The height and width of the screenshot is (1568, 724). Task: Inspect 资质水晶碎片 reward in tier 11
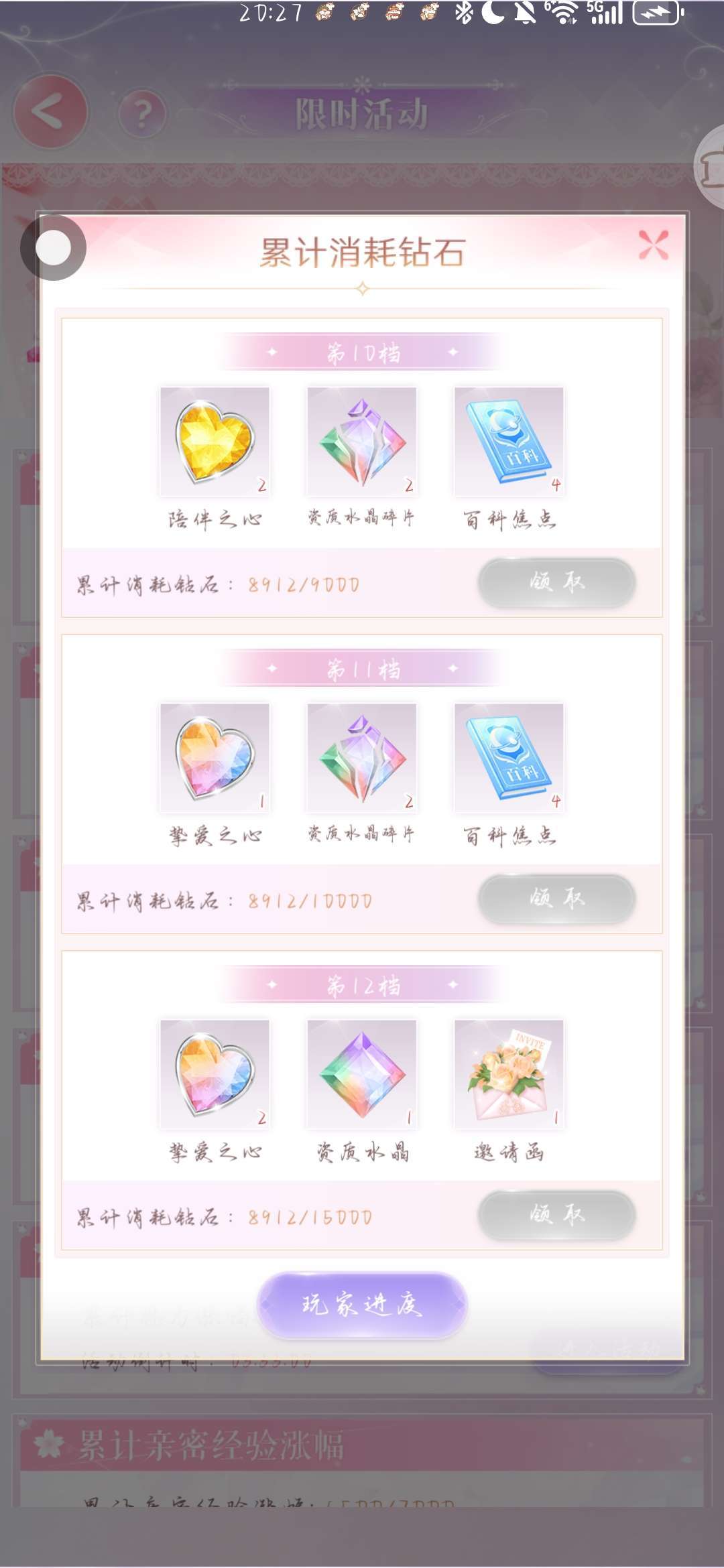click(362, 758)
